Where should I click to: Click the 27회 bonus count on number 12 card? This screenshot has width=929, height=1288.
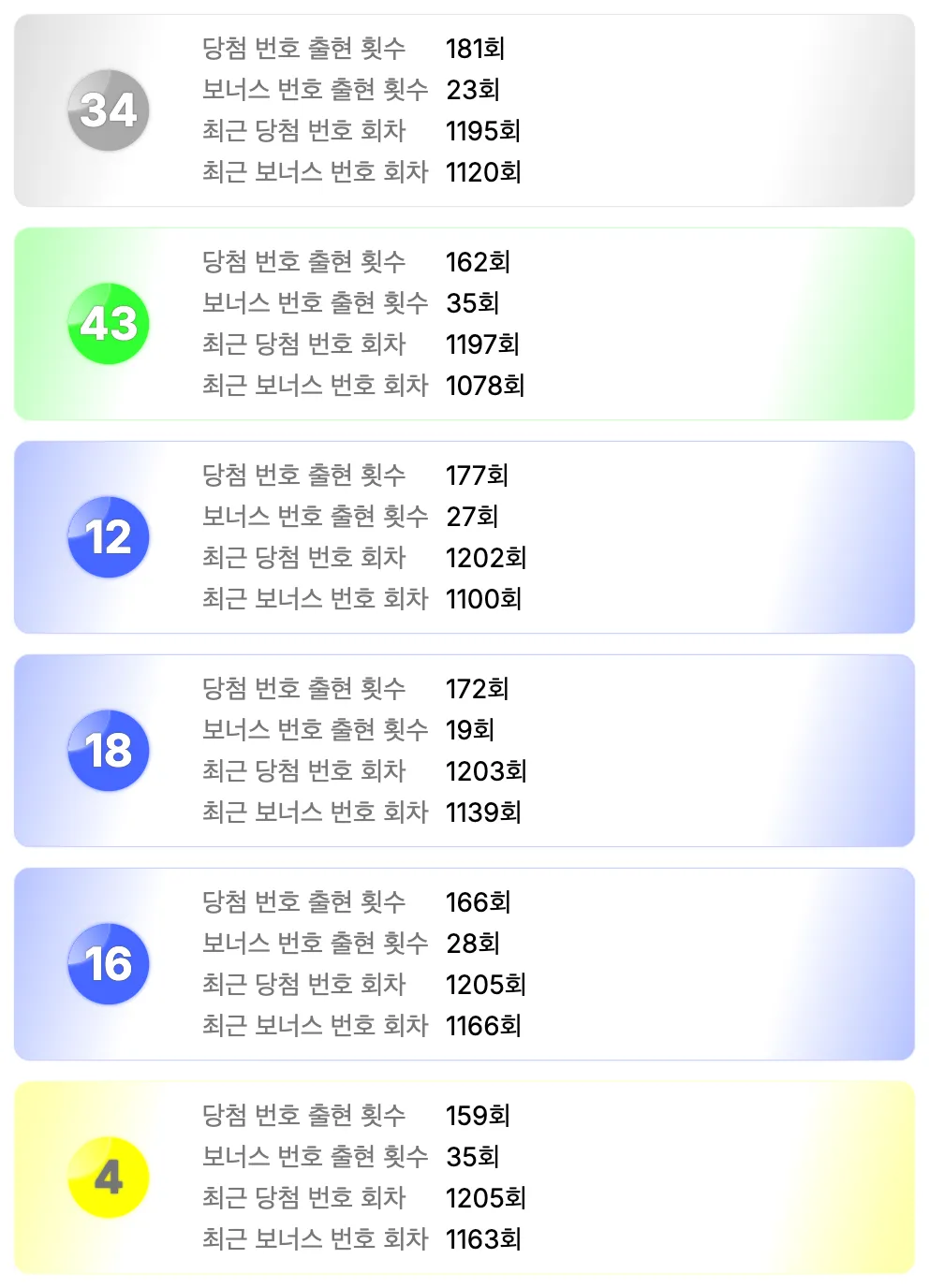pyautogui.click(x=473, y=517)
